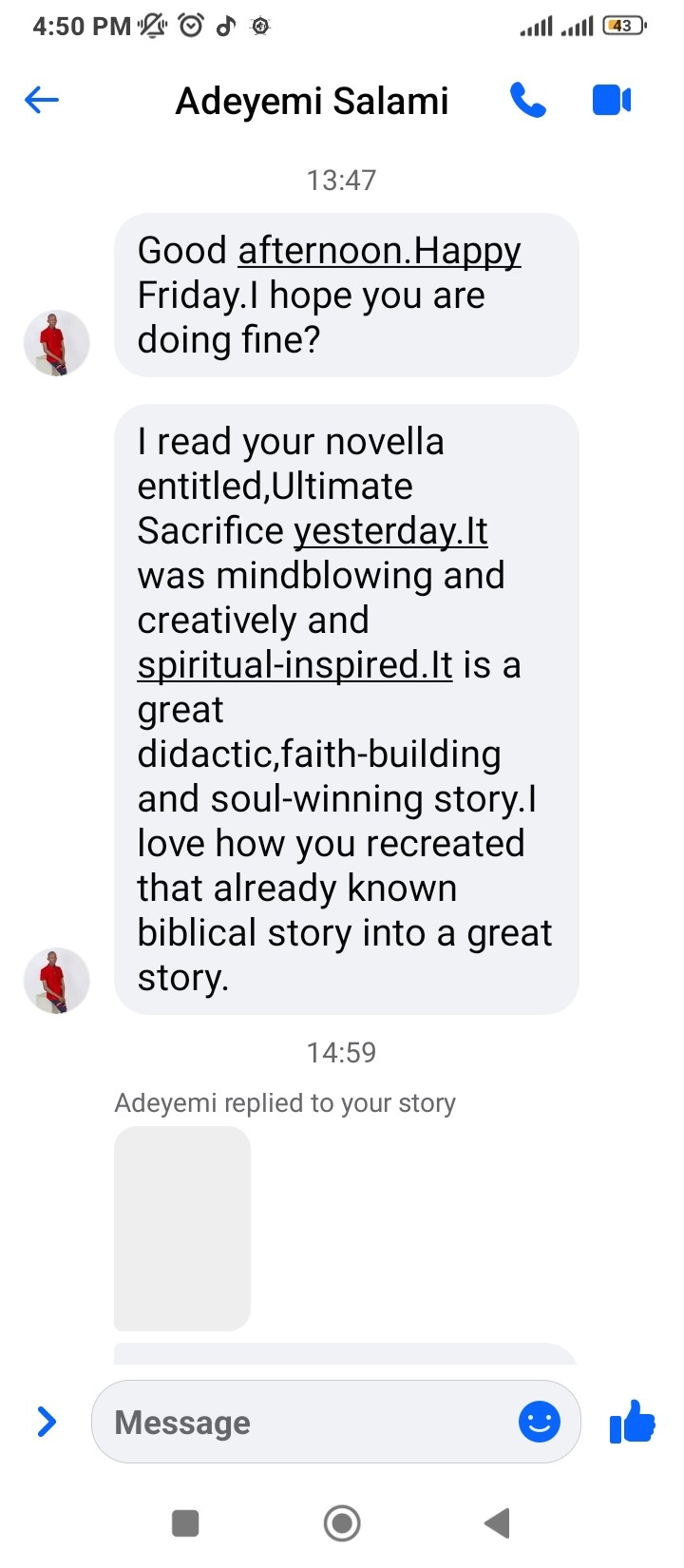Go back from Adeyemi Salami chat
The width and height of the screenshot is (684, 1568).
tap(42, 100)
